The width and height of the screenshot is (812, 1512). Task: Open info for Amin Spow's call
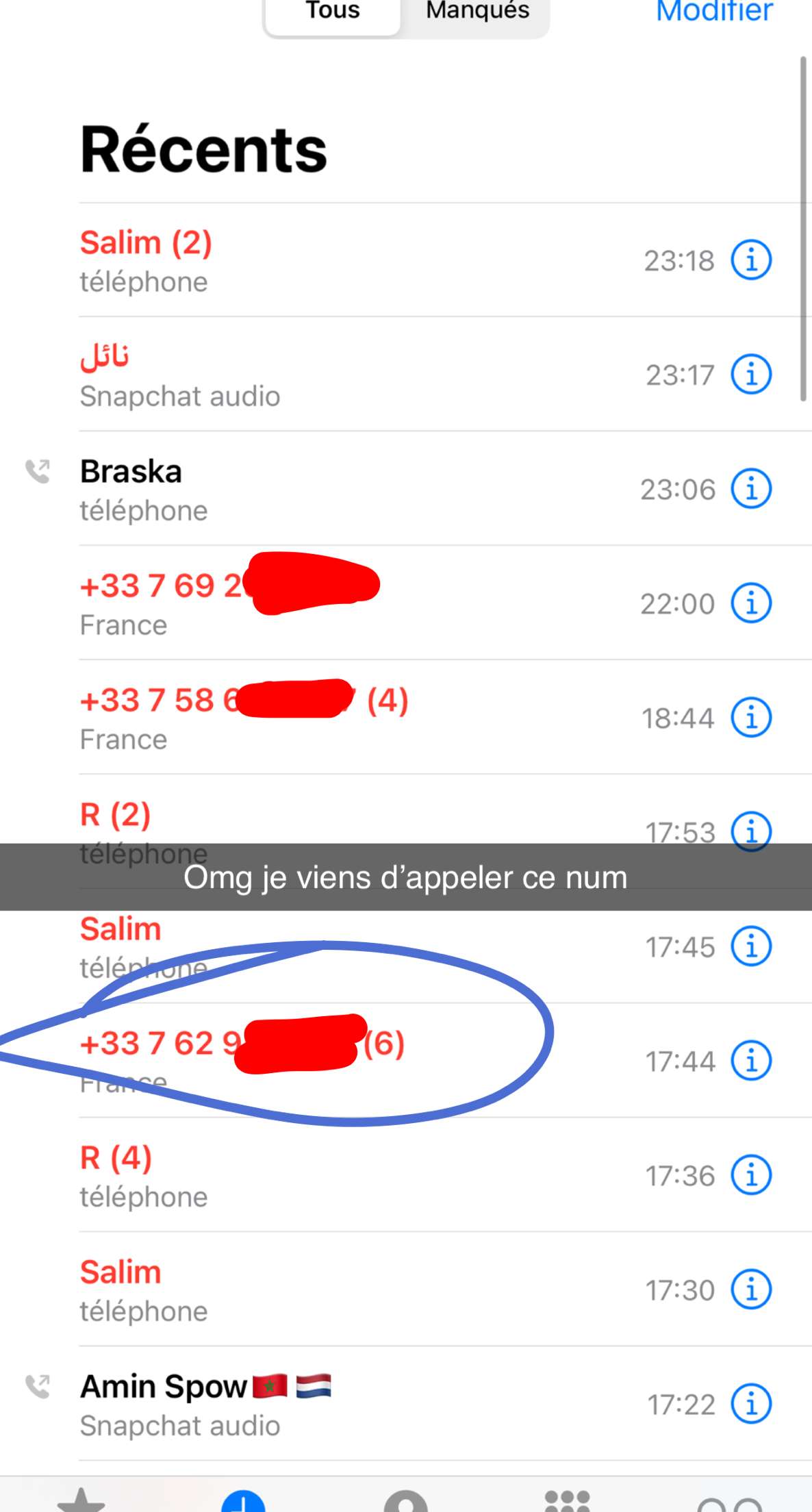point(751,1404)
